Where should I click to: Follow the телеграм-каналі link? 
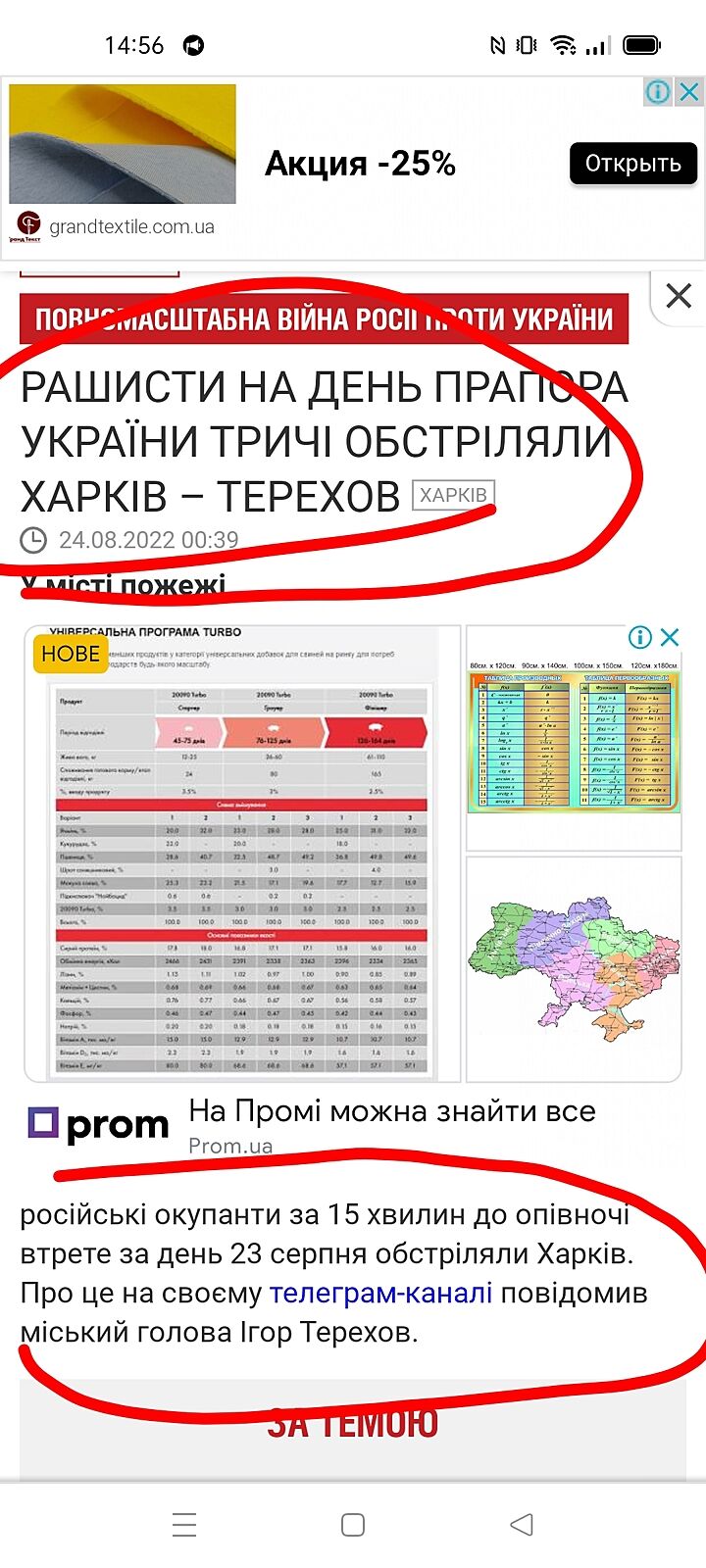[380, 1293]
